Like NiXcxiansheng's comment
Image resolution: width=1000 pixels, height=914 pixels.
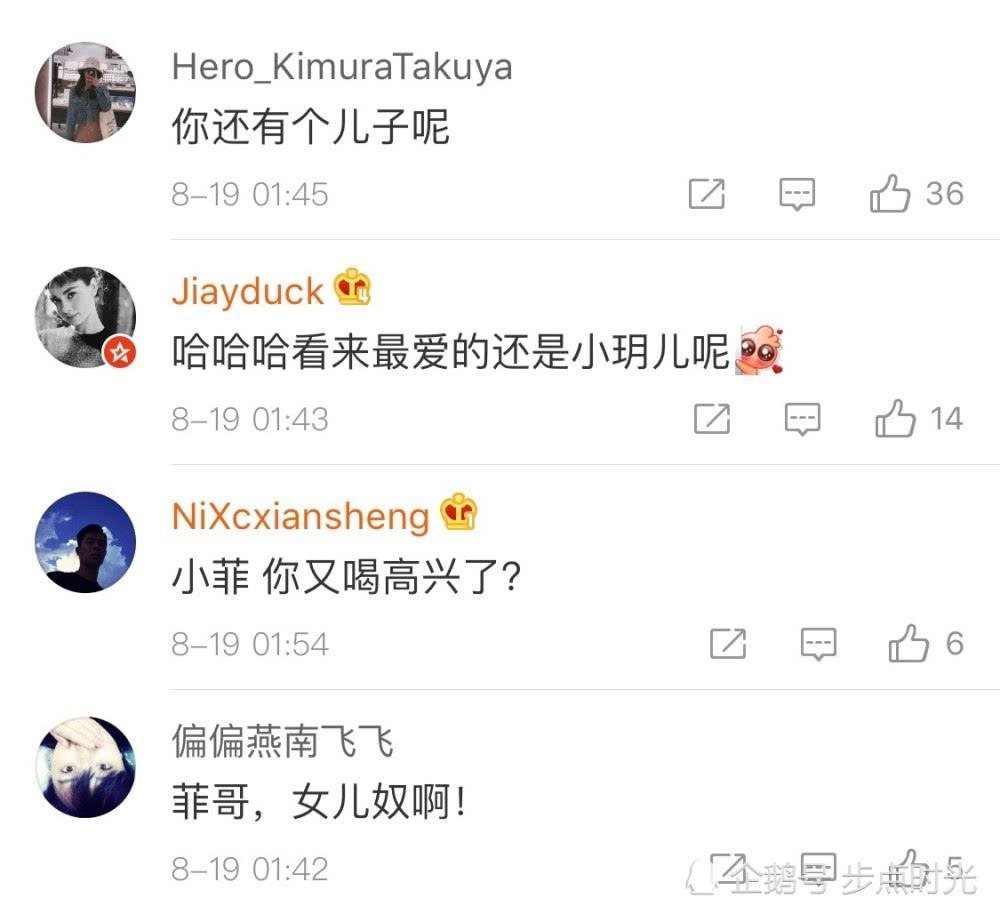[908, 644]
